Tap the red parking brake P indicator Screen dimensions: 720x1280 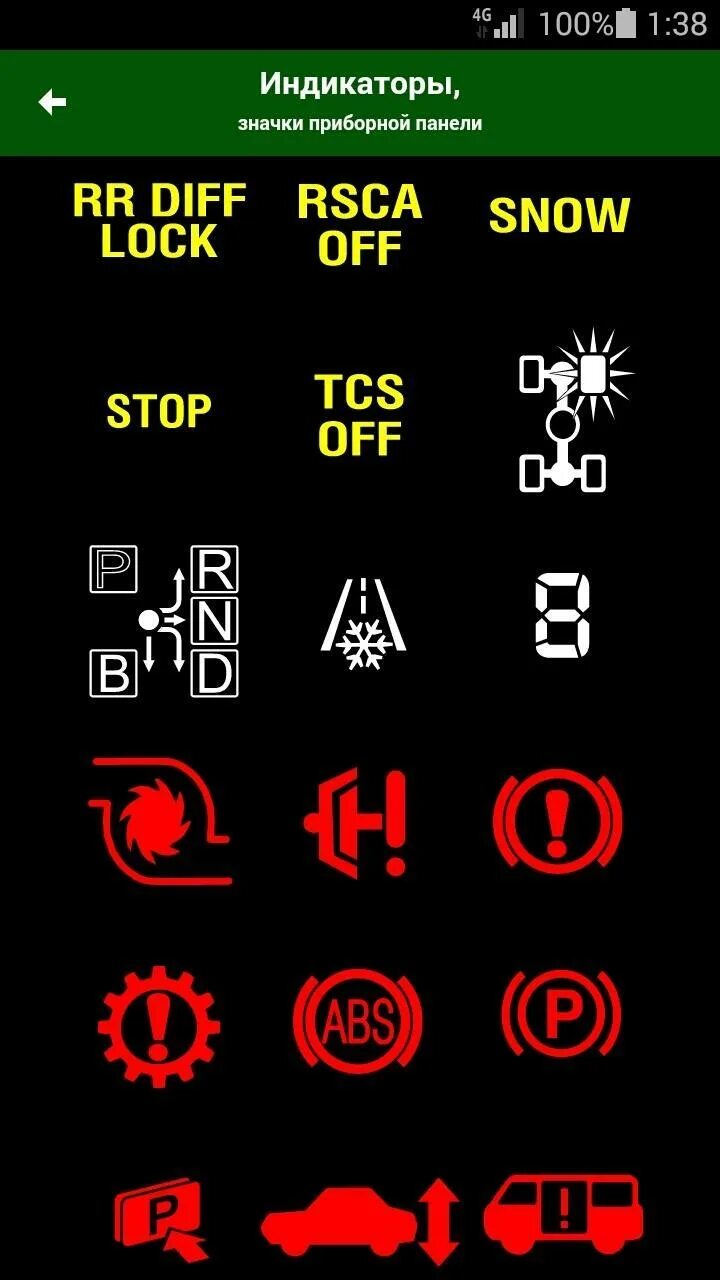click(561, 1013)
